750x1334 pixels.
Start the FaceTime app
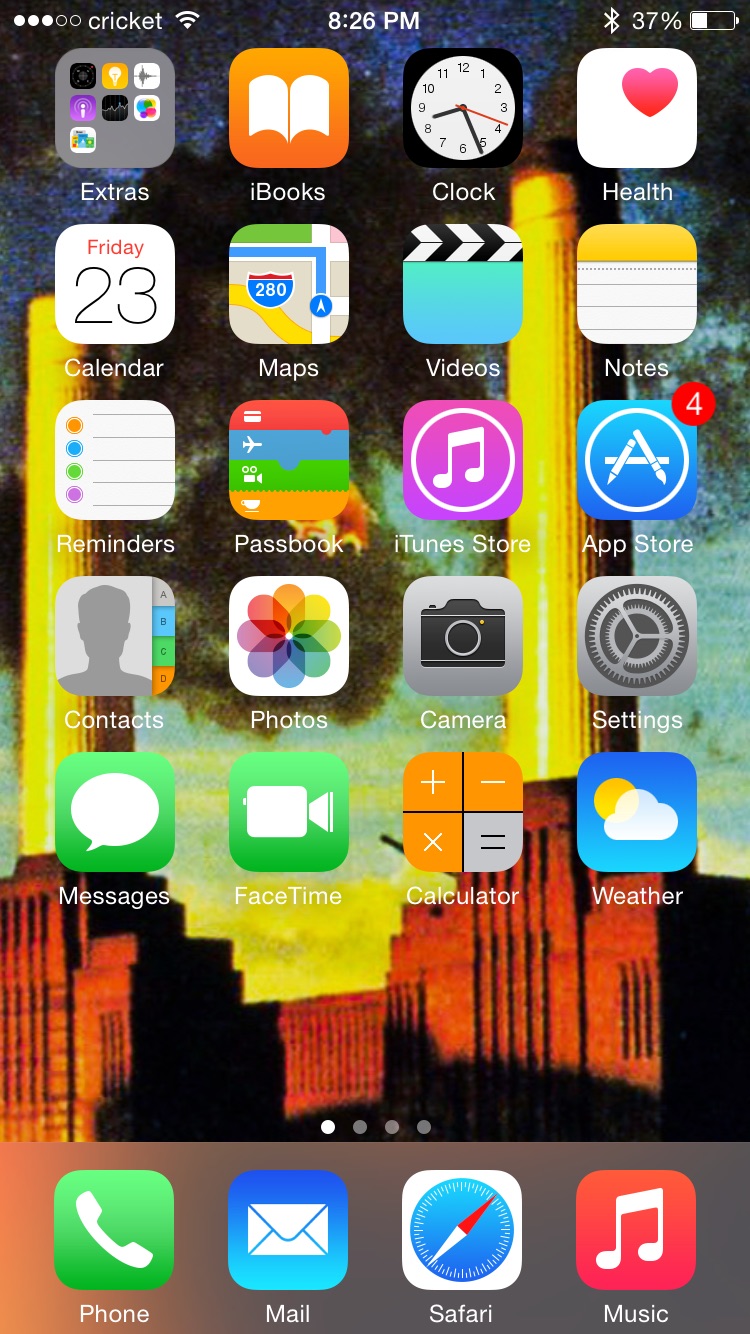[x=289, y=812]
